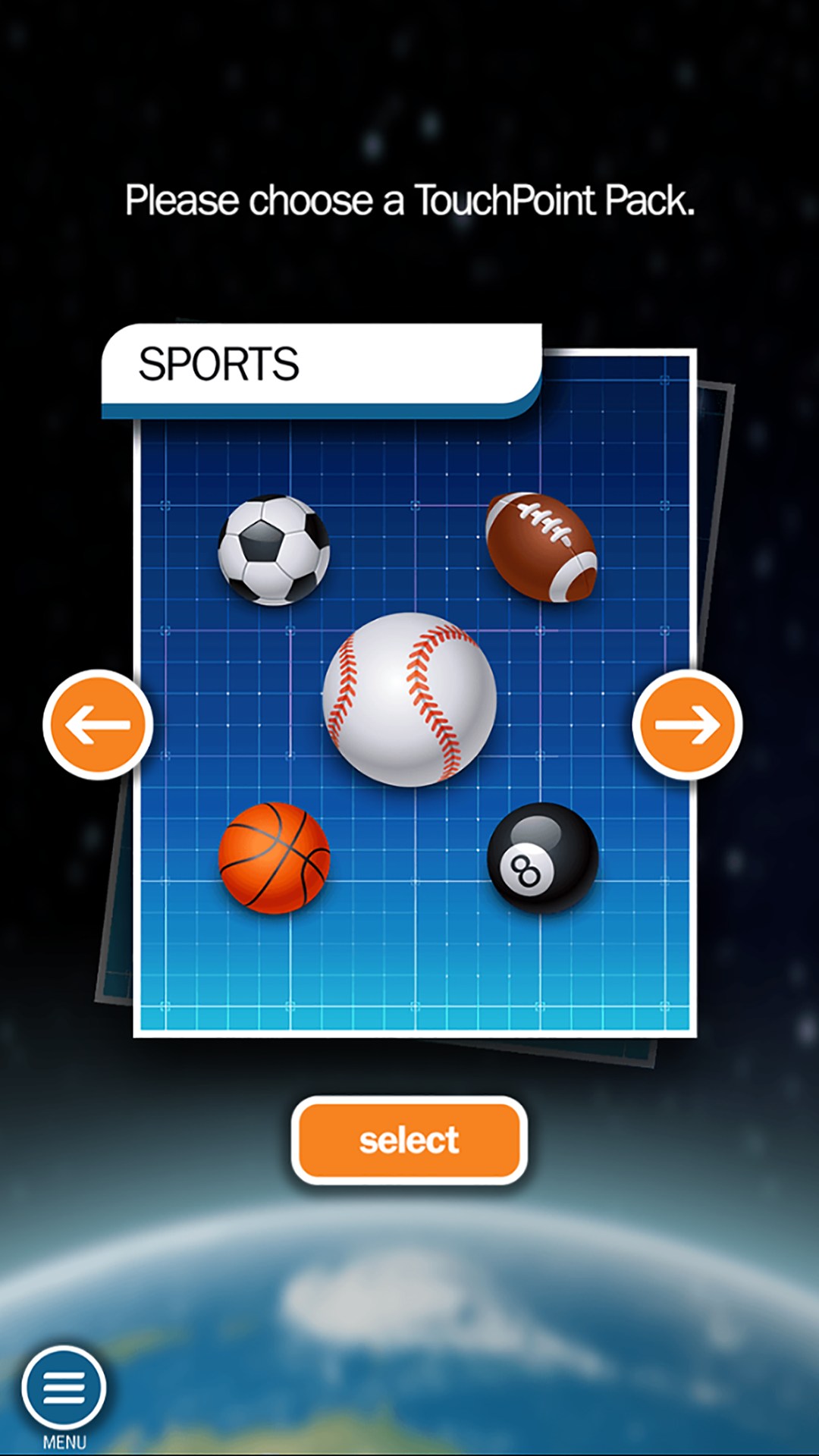This screenshot has height=1456, width=819.
Task: Tap the soccer ball icon
Action: (275, 551)
